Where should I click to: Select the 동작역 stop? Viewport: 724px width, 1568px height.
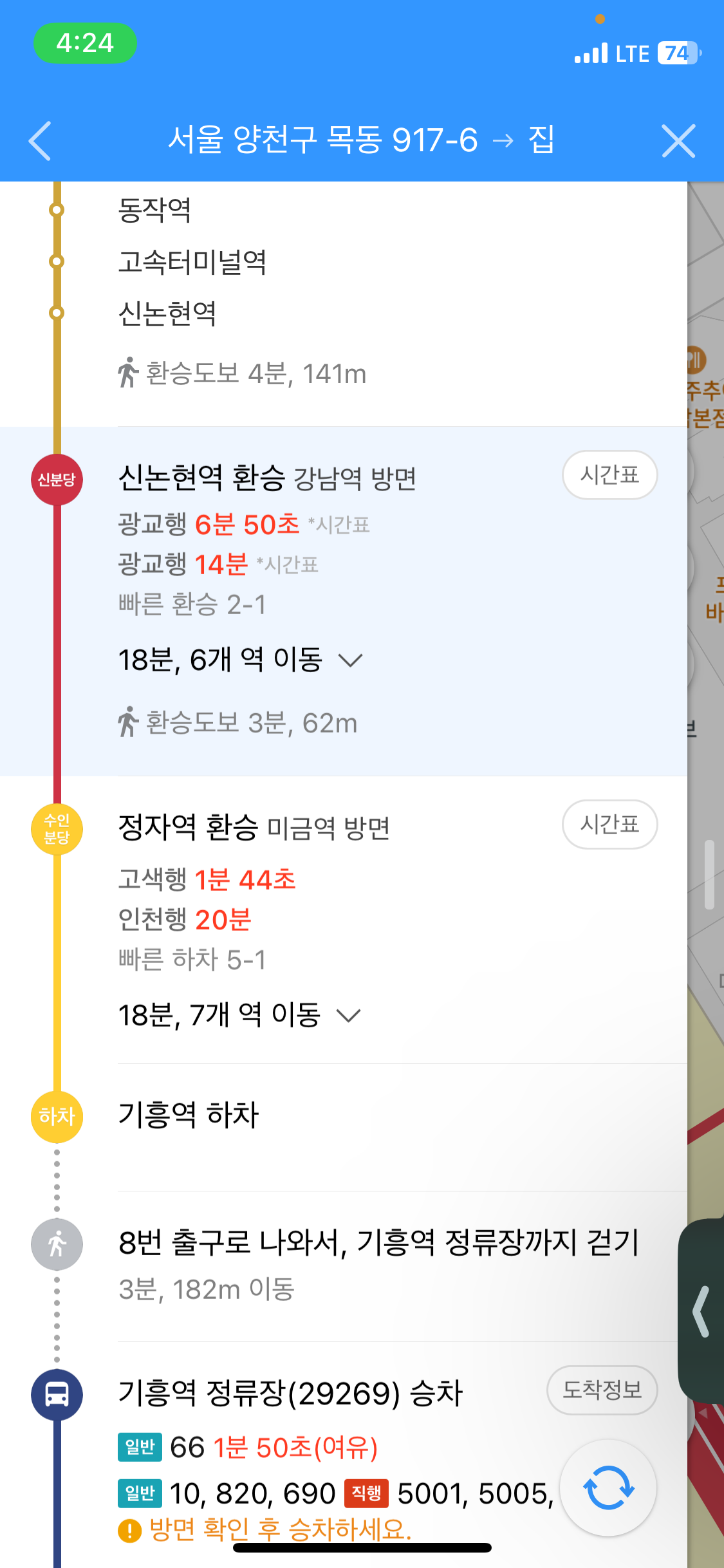coord(154,210)
